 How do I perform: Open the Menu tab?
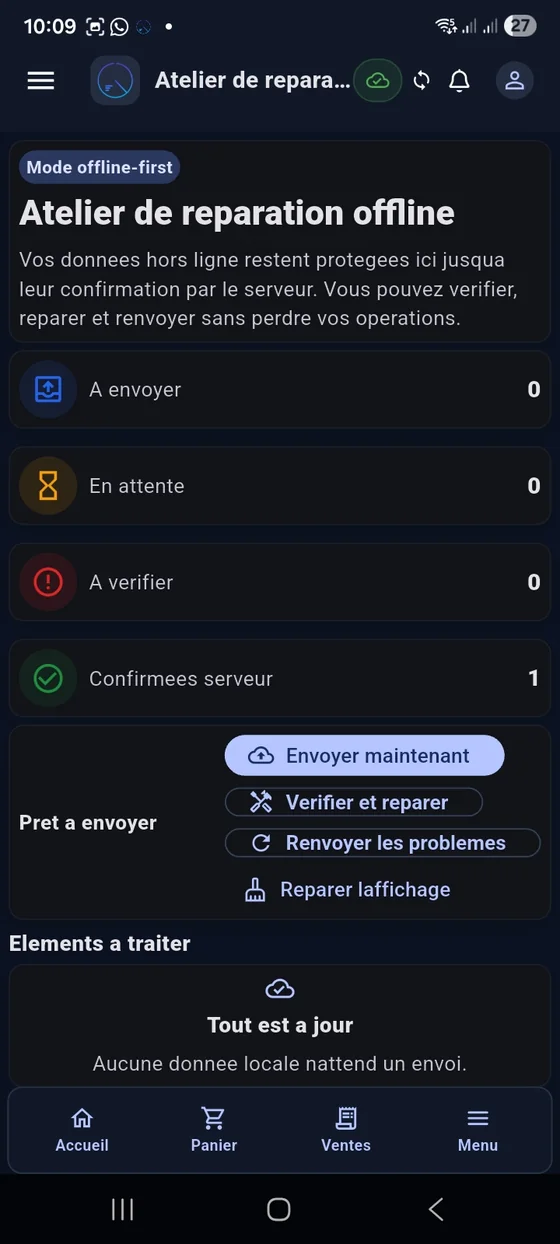478,1130
